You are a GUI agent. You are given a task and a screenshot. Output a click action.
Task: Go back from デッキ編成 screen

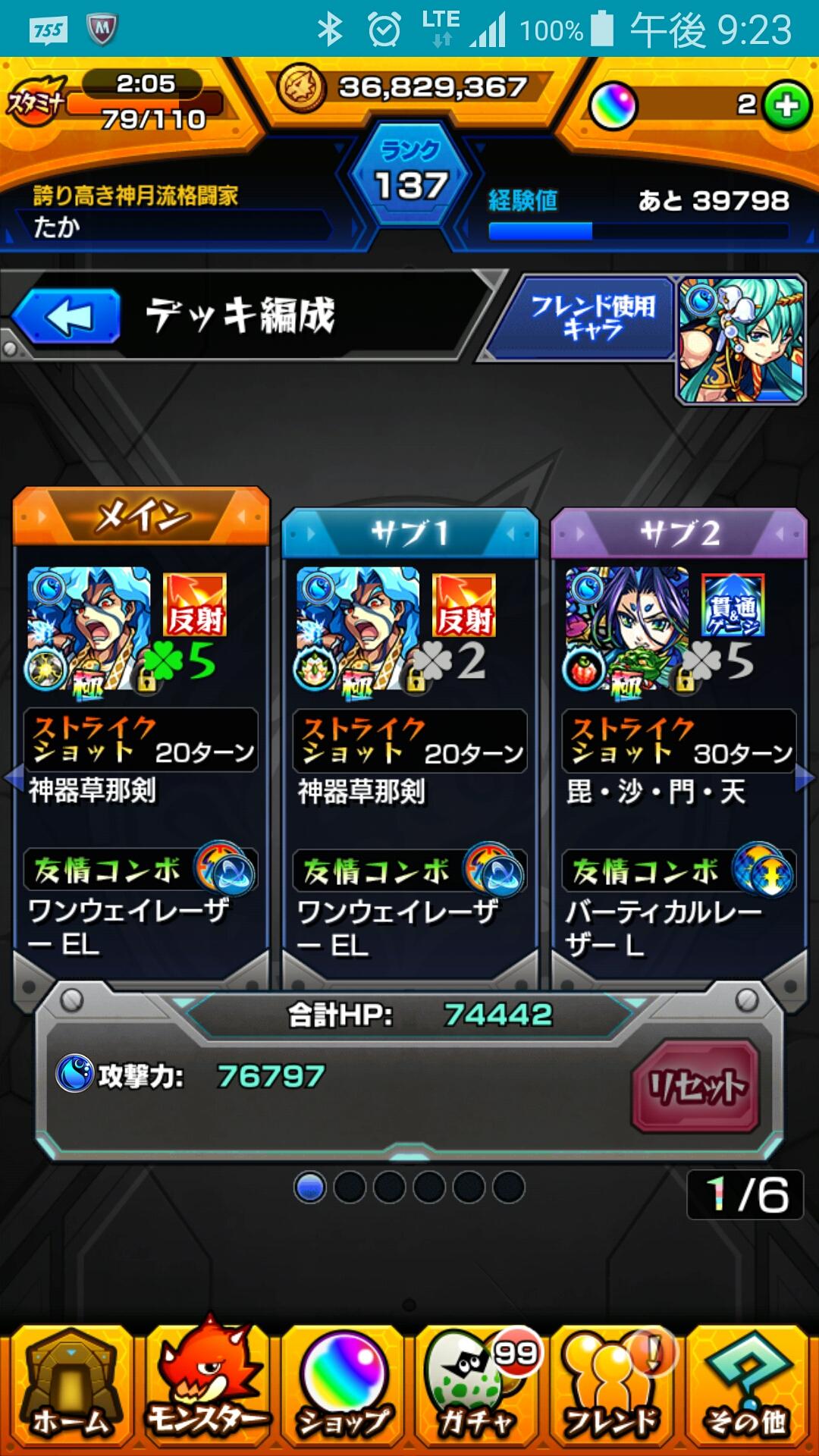coord(67,315)
